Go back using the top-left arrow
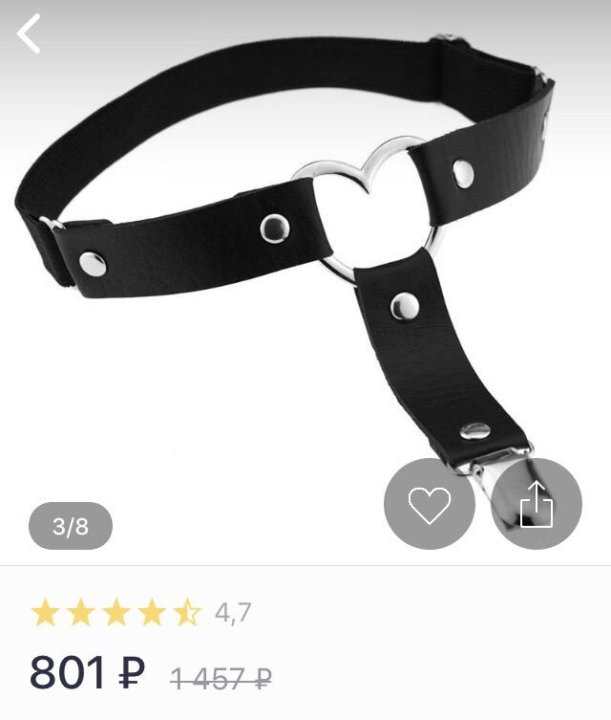The width and height of the screenshot is (611, 720). pyautogui.click(x=29, y=34)
